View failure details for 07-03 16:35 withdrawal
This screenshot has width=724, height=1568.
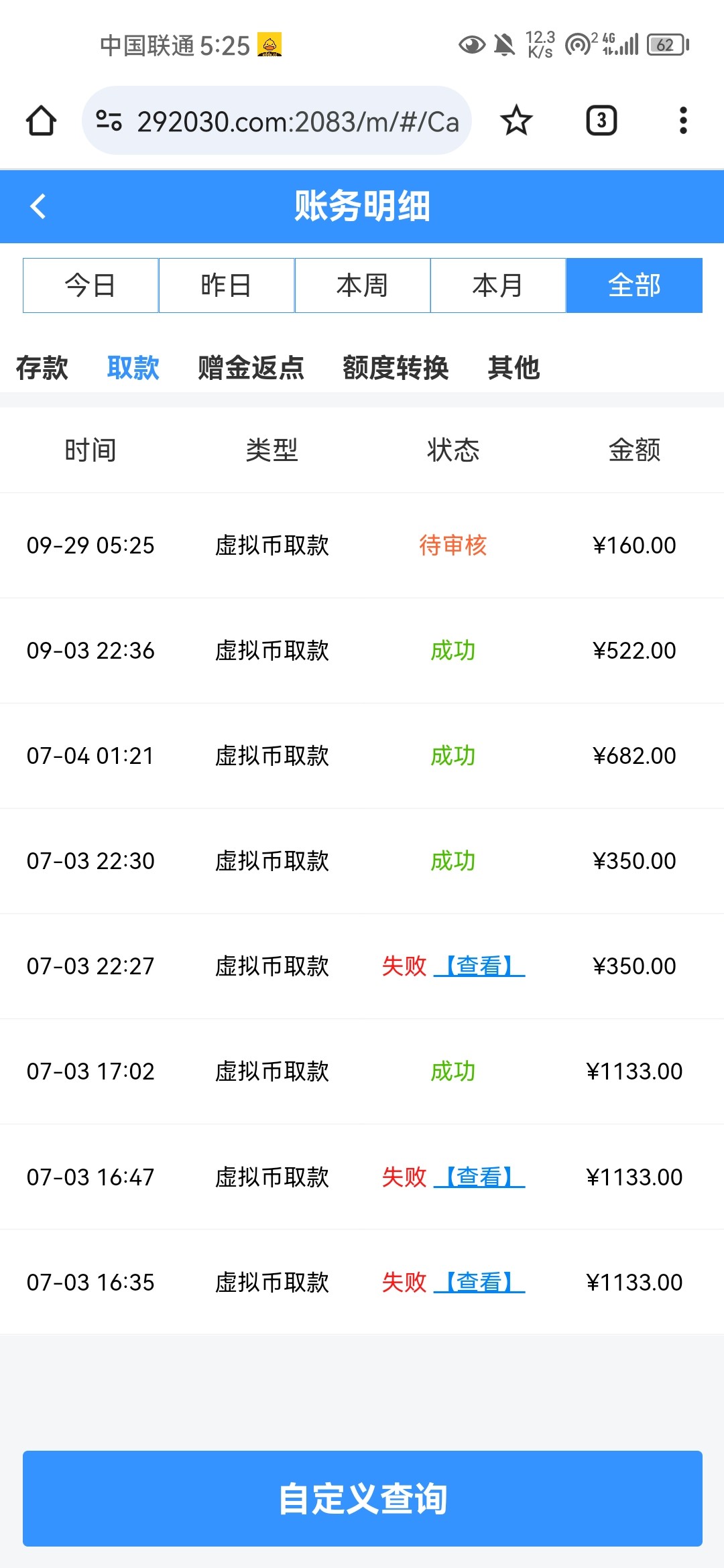pyautogui.click(x=479, y=1282)
